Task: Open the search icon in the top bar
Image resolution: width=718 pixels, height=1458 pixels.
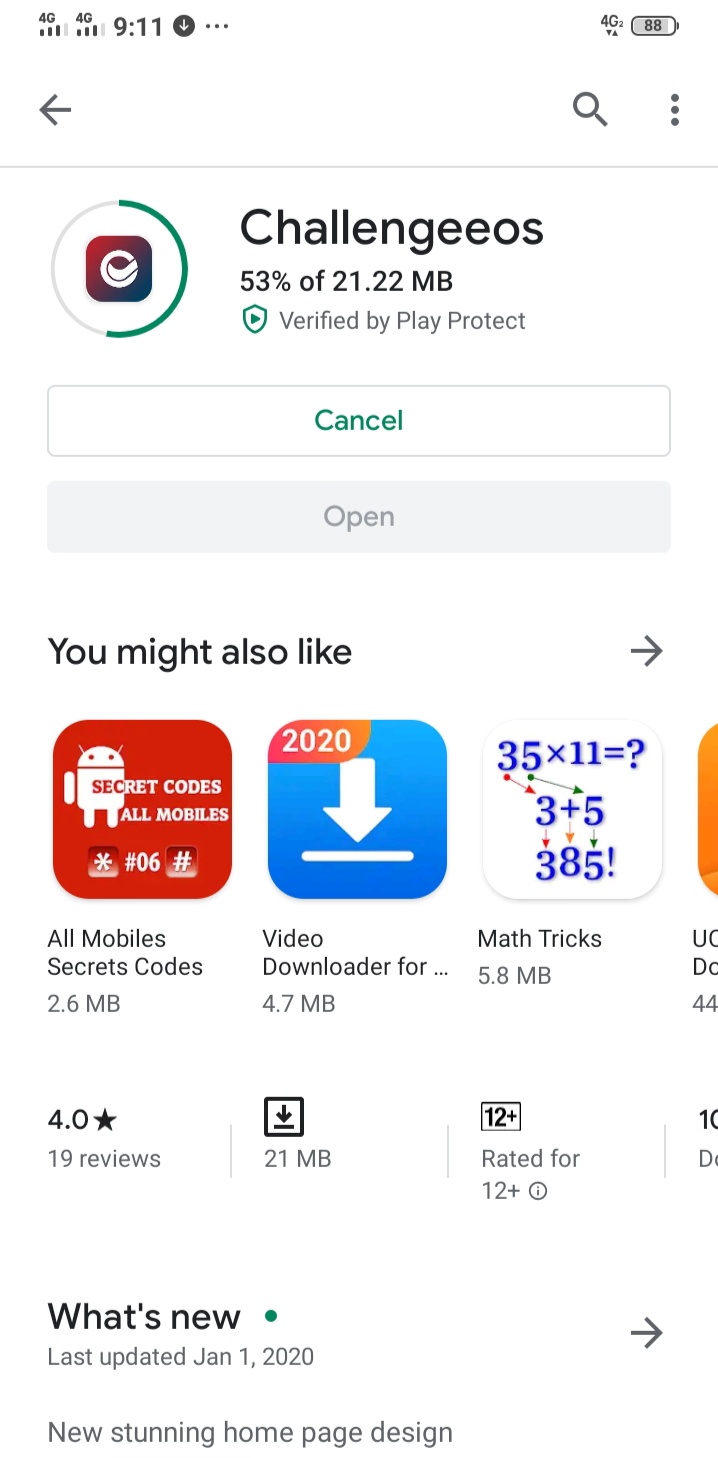Action: tap(590, 110)
